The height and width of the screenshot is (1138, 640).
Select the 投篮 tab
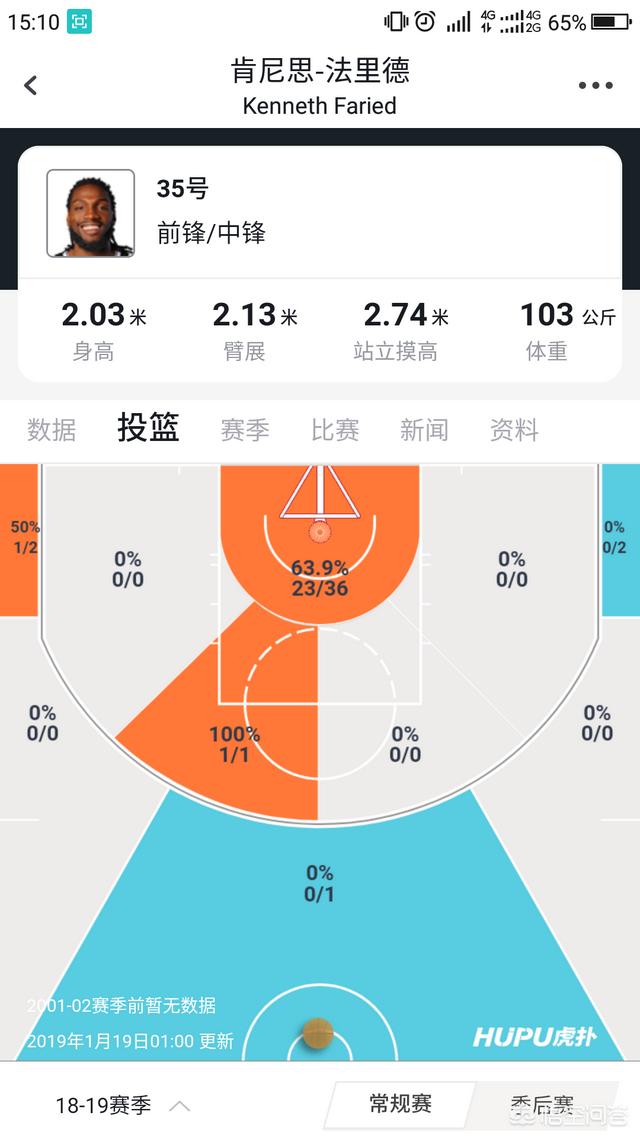(148, 428)
